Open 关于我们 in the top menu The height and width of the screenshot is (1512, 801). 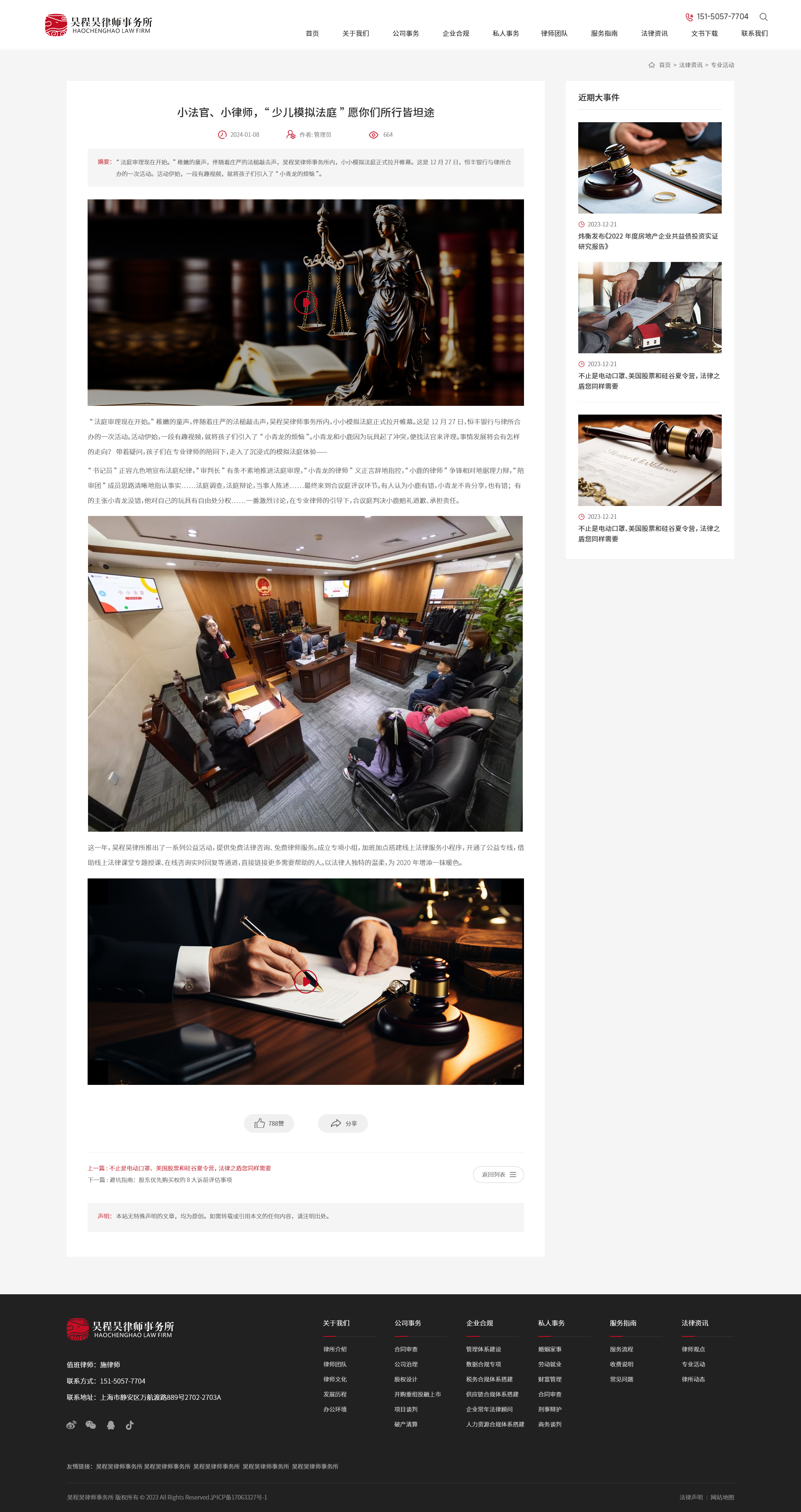(x=355, y=33)
